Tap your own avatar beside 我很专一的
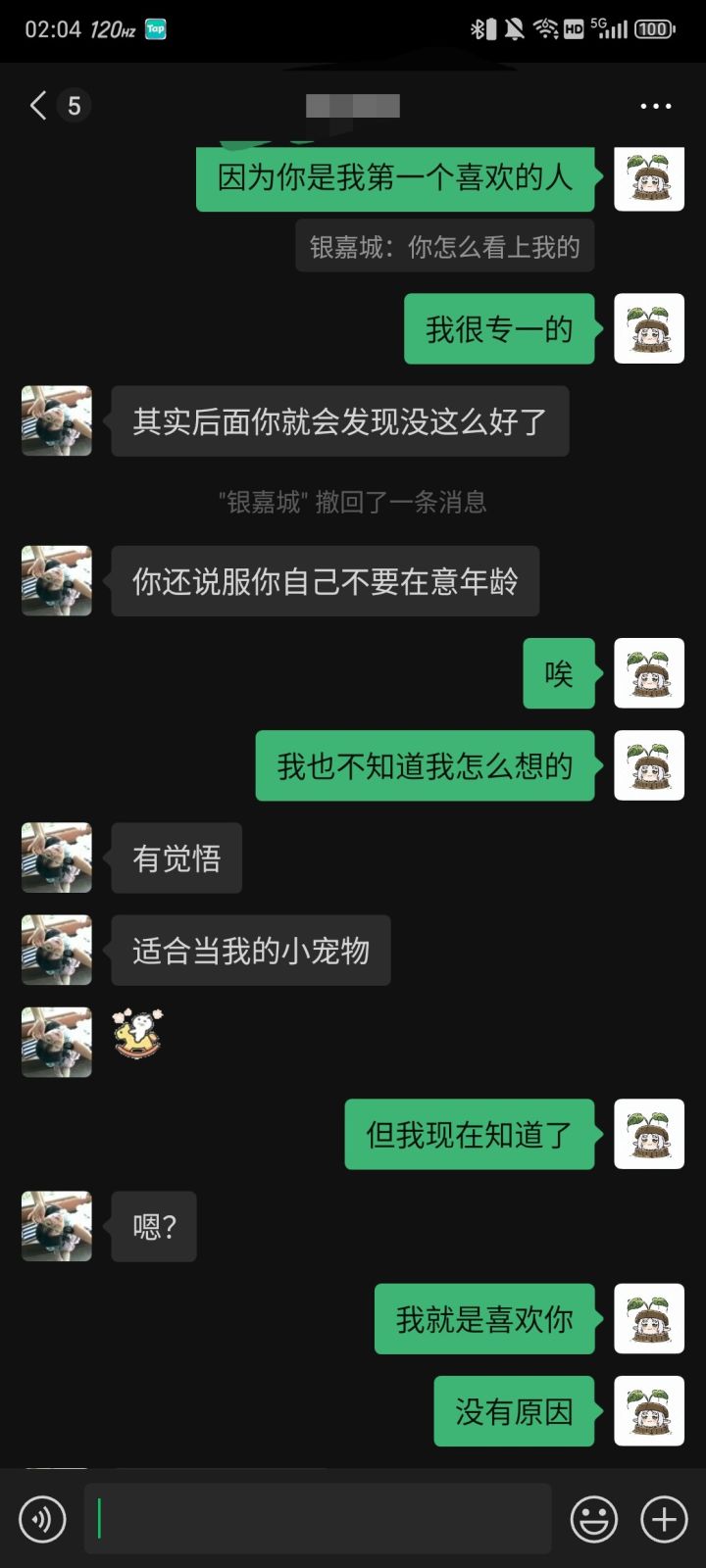This screenshot has width=706, height=1568. click(x=648, y=328)
